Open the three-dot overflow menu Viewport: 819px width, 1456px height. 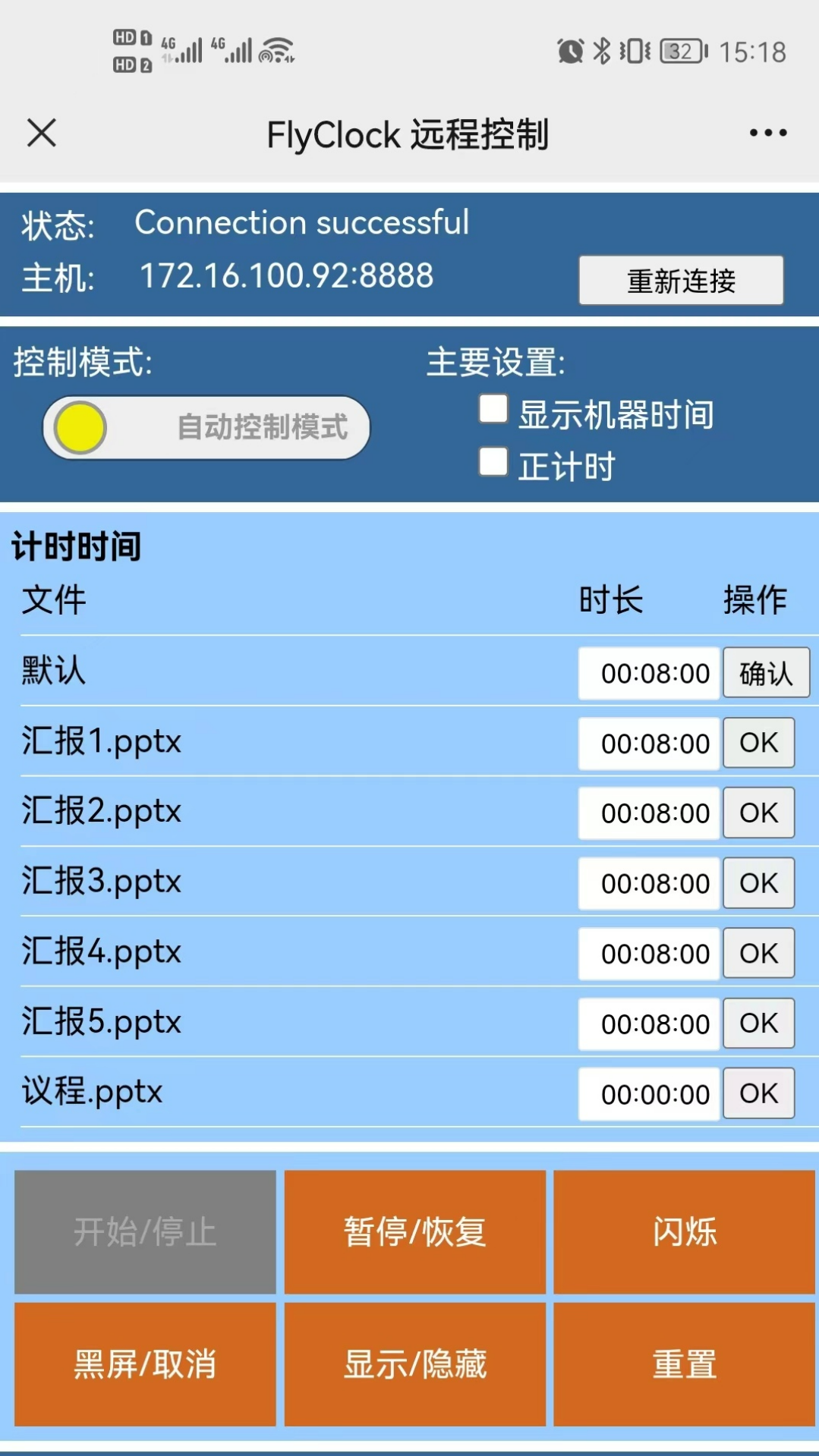pos(767,133)
